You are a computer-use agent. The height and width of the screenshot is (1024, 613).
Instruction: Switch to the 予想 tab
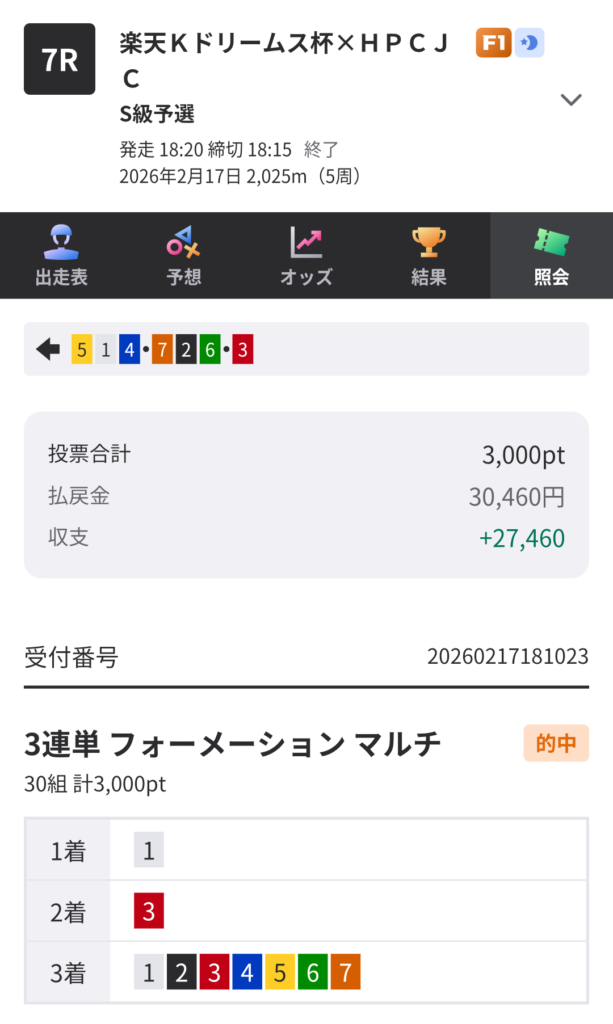coord(184,256)
